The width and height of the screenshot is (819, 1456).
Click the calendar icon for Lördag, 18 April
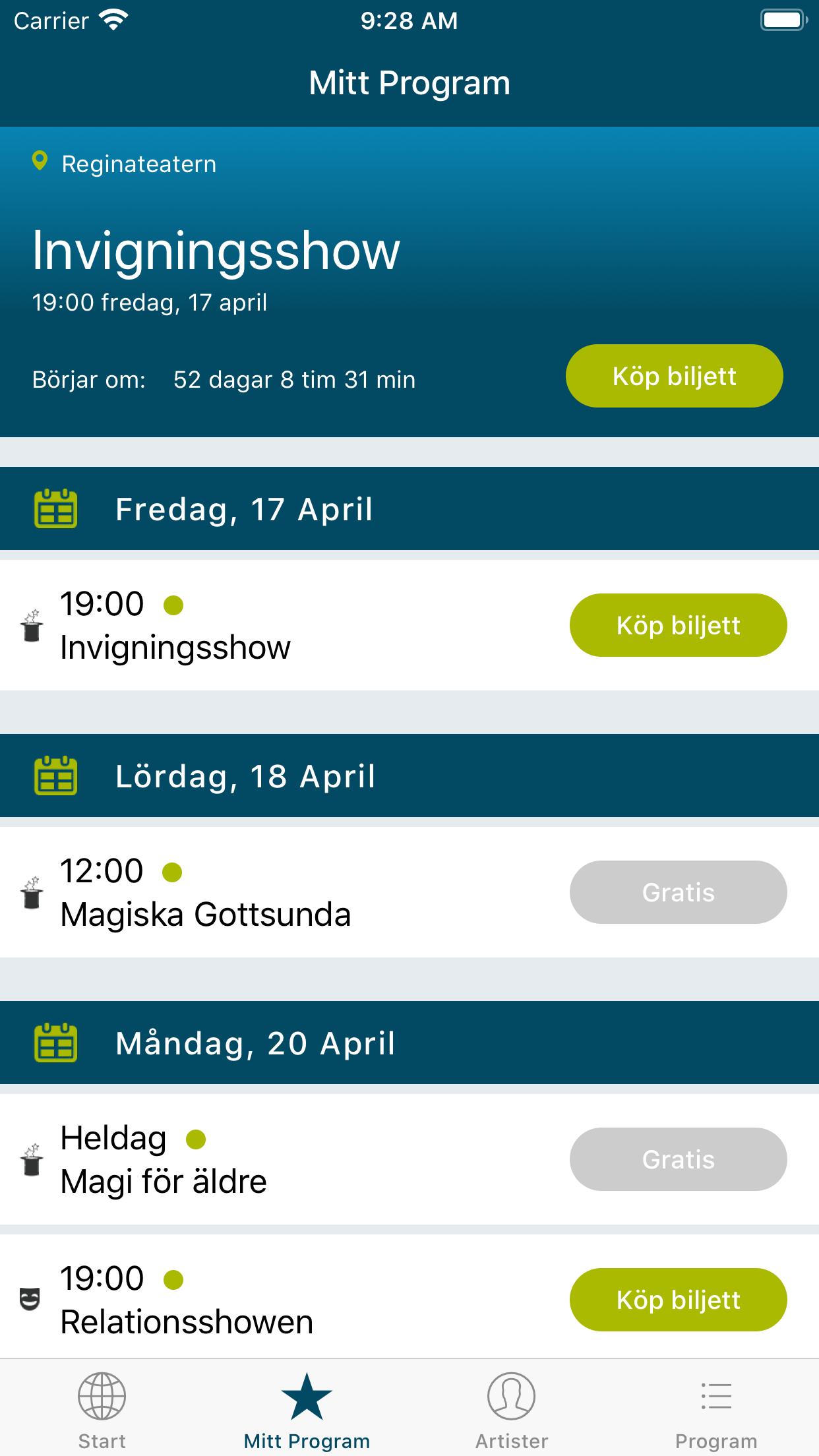pos(56,777)
